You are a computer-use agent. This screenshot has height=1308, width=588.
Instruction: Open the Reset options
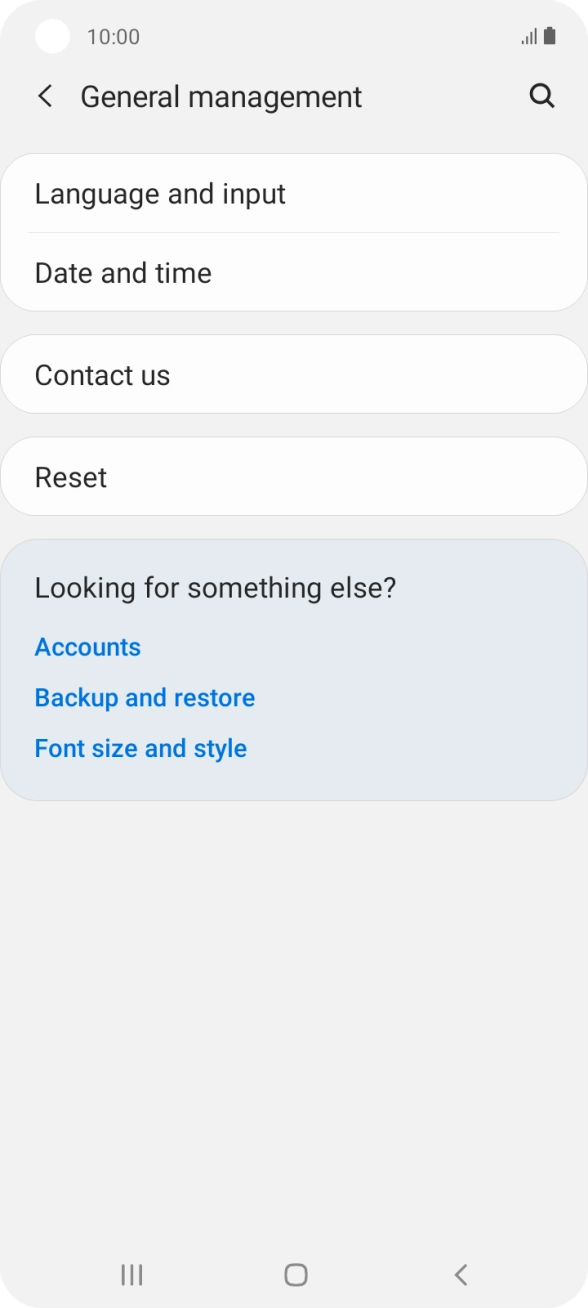coord(294,477)
